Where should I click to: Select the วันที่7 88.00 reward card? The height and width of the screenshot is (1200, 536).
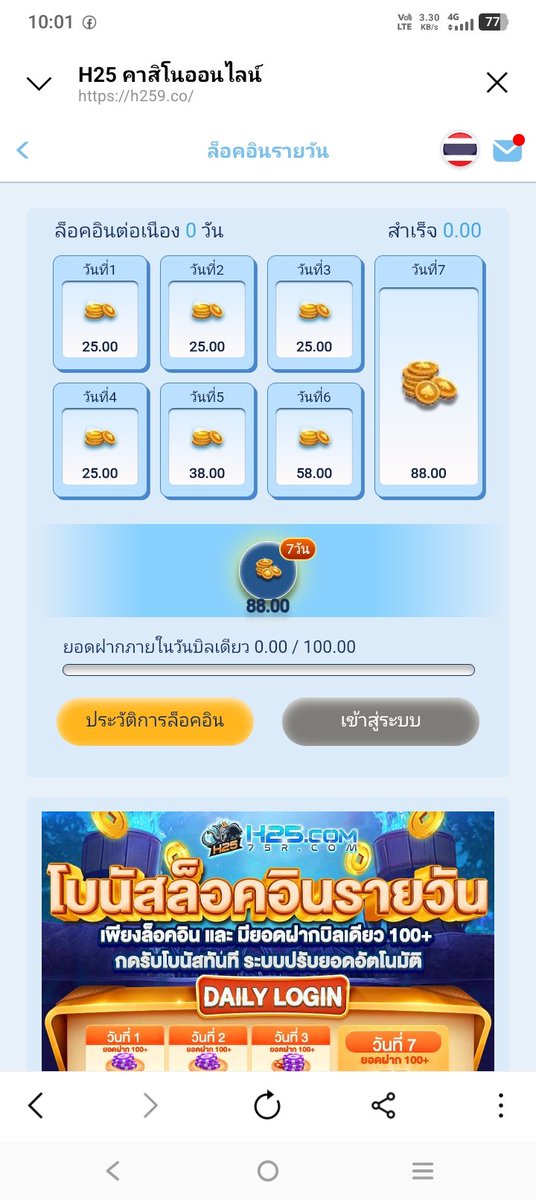click(428, 377)
